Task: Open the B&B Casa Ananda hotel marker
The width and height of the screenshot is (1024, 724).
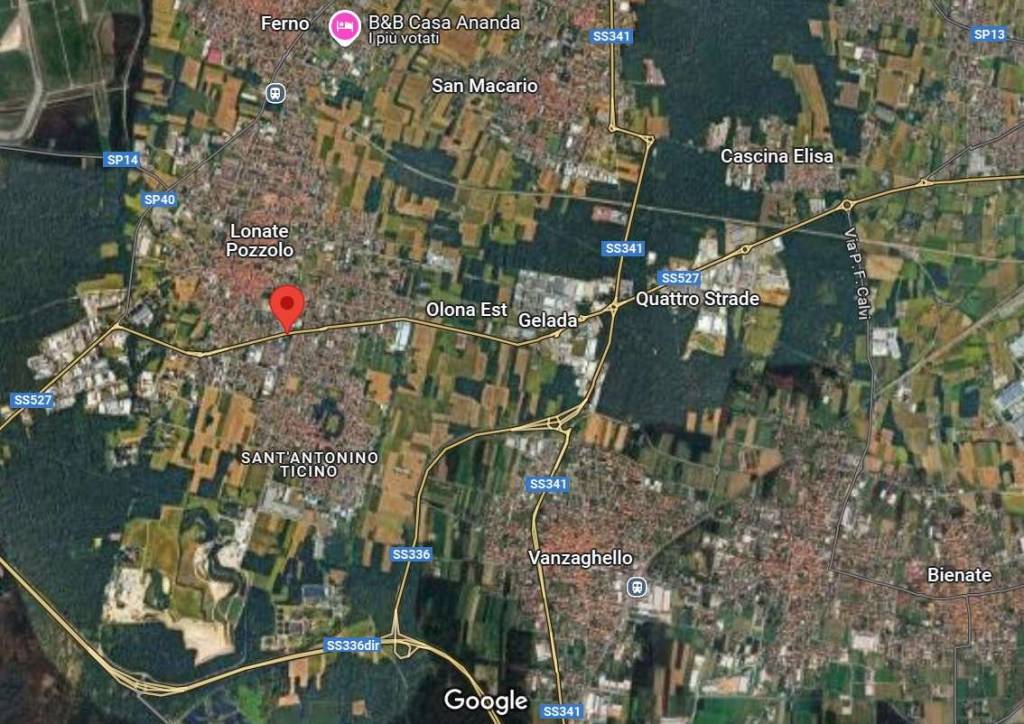Action: (x=344, y=27)
